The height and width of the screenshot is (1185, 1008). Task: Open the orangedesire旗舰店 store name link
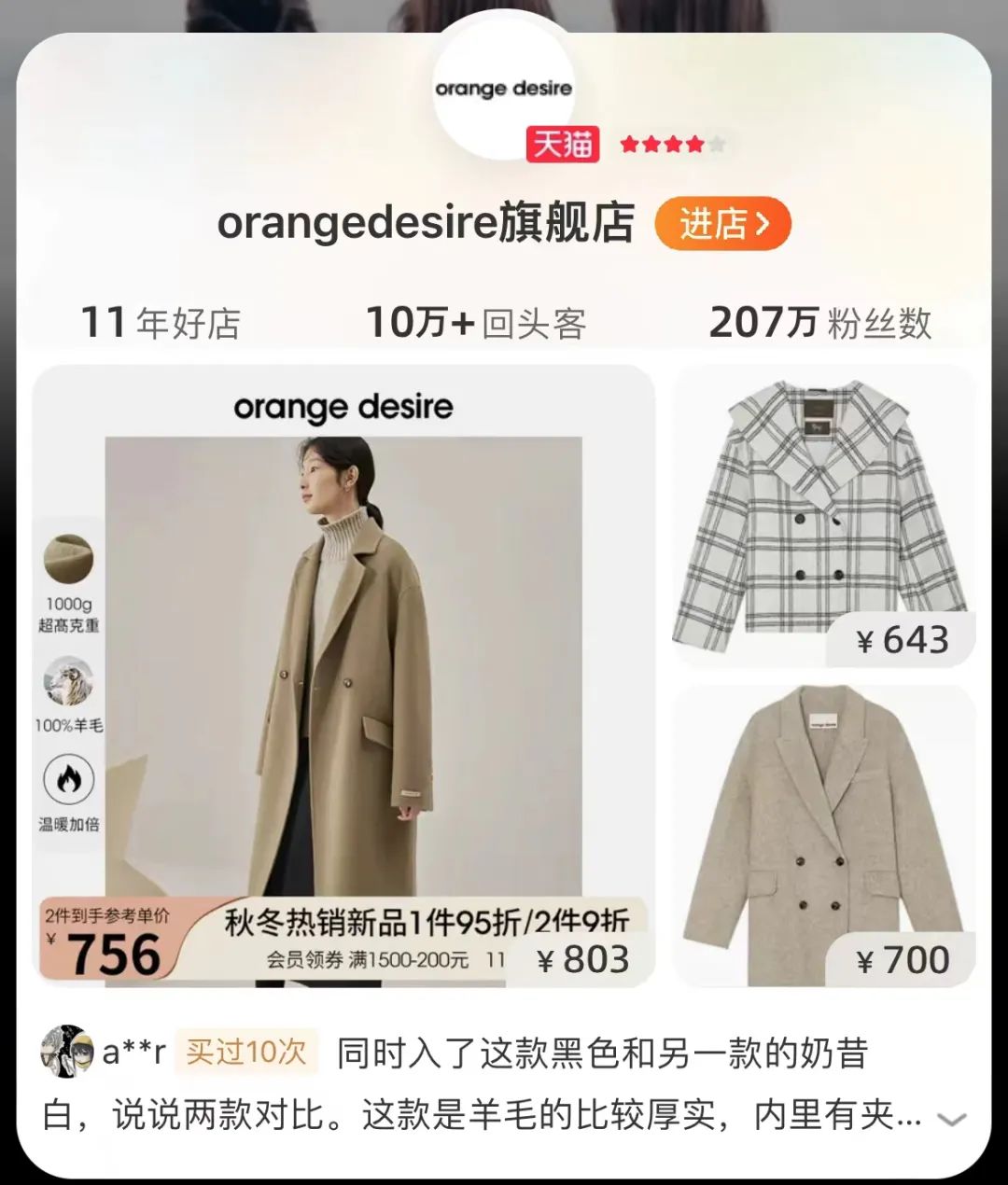point(425,223)
